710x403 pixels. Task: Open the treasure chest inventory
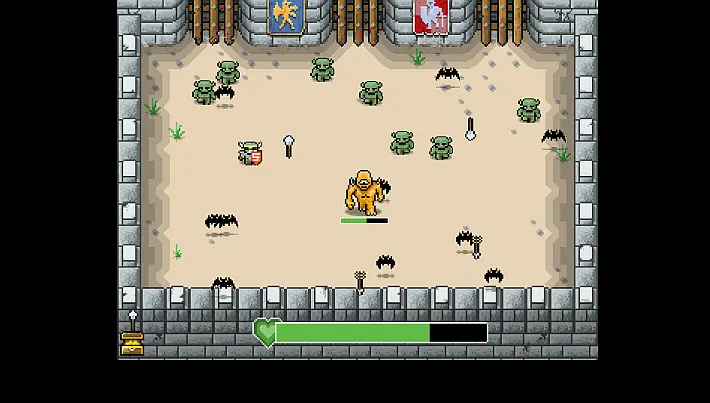(132, 344)
